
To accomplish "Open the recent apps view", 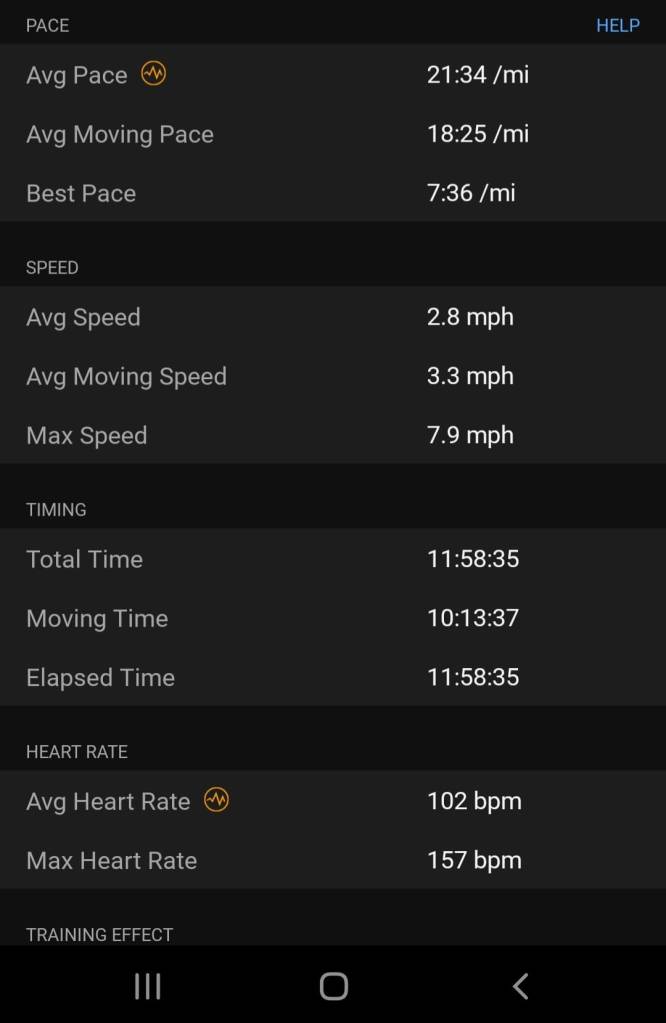I will tap(147, 986).
